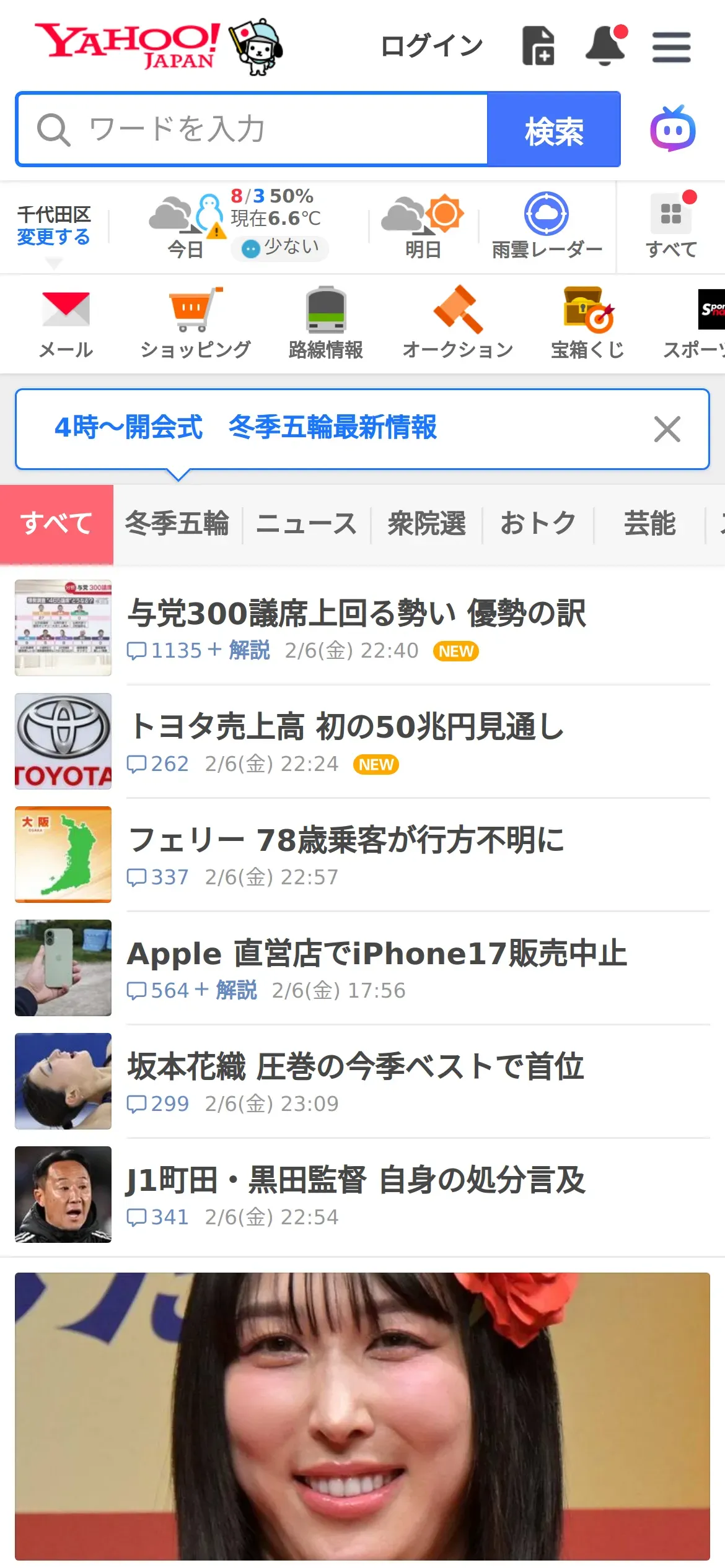Open 坂本花織 今季ベスト article
Screen dimensions: 725x1568
point(356,1068)
